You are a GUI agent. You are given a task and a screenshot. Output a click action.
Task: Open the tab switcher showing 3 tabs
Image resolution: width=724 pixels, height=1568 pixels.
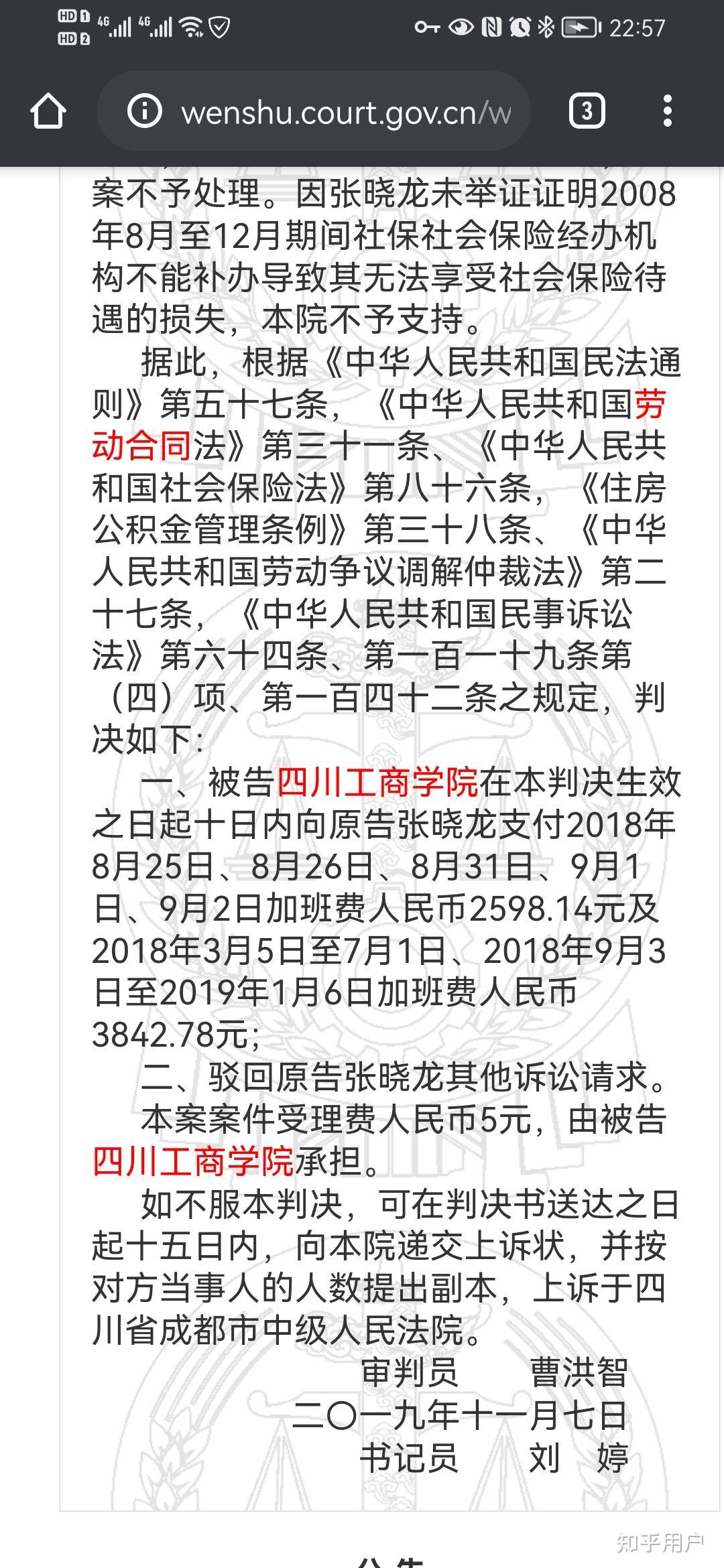tap(587, 111)
